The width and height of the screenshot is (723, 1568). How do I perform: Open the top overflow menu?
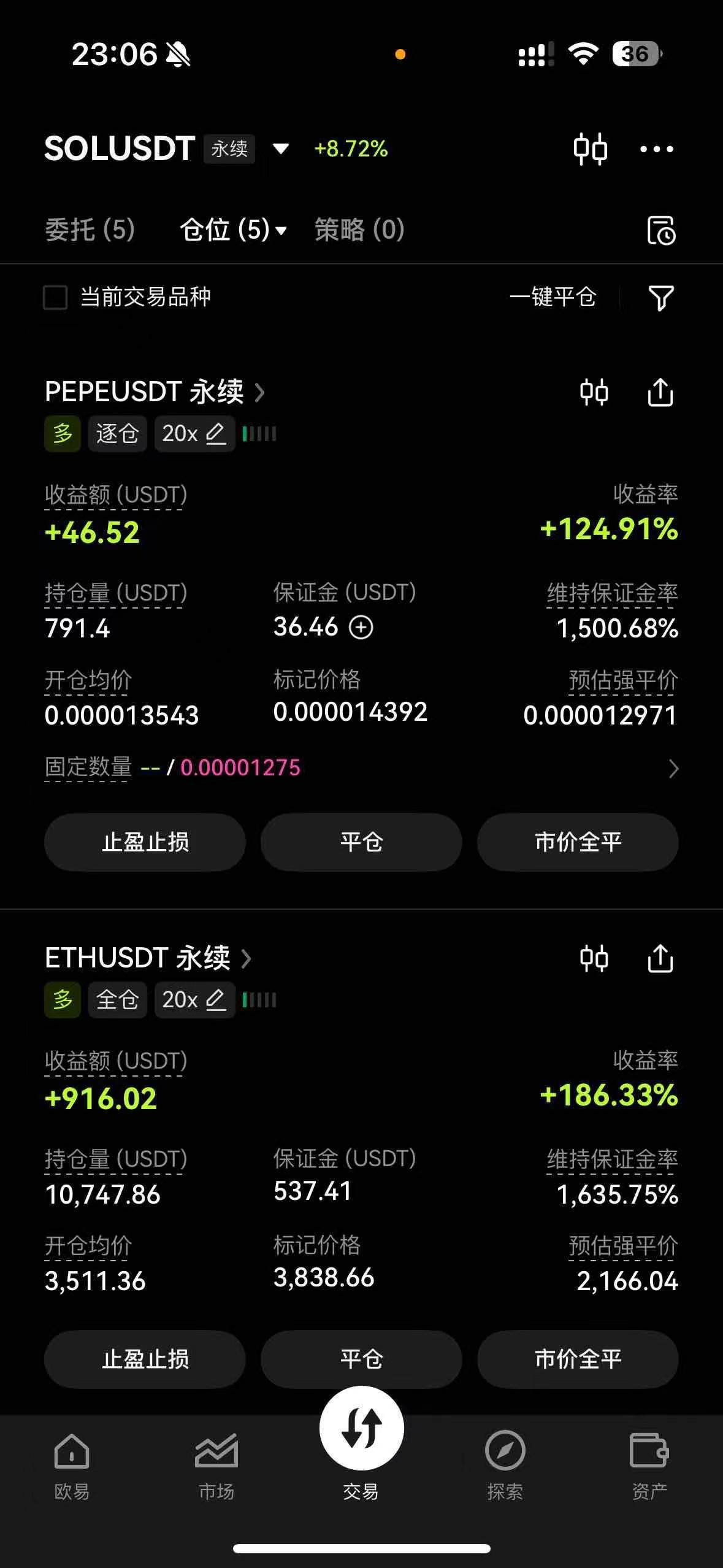pyautogui.click(x=657, y=149)
